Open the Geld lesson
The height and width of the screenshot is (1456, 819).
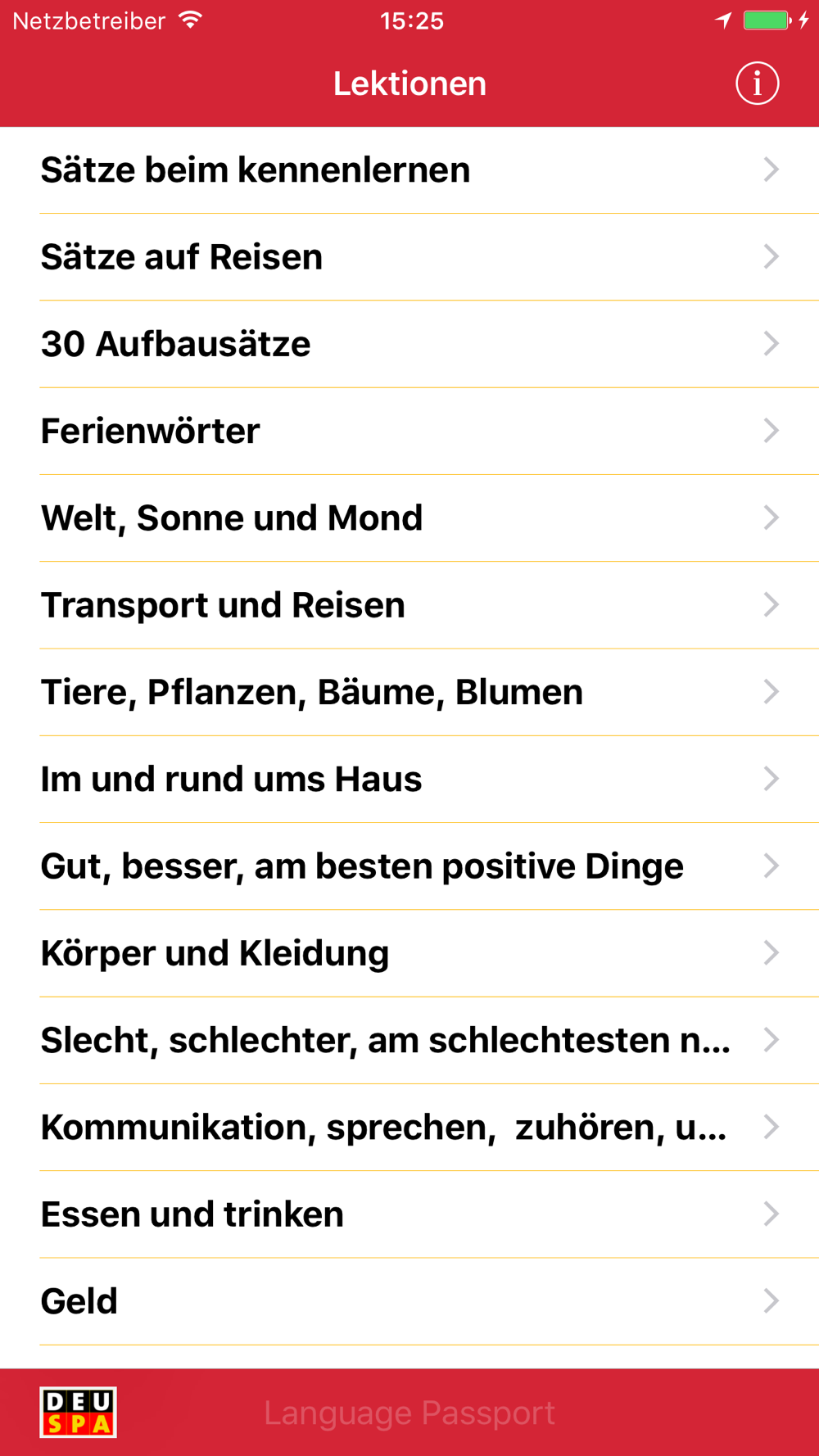[x=409, y=1301]
